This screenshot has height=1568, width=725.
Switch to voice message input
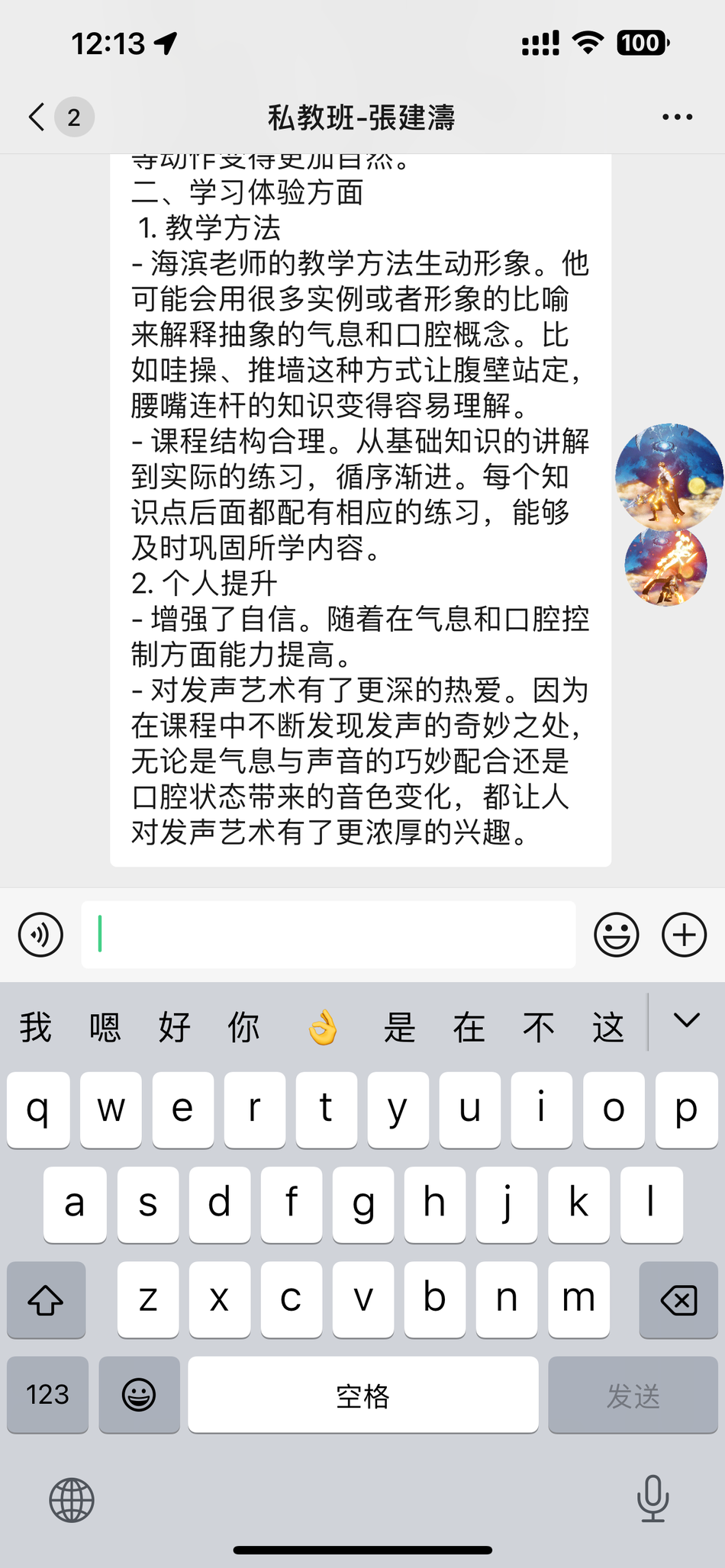pyautogui.click(x=40, y=935)
